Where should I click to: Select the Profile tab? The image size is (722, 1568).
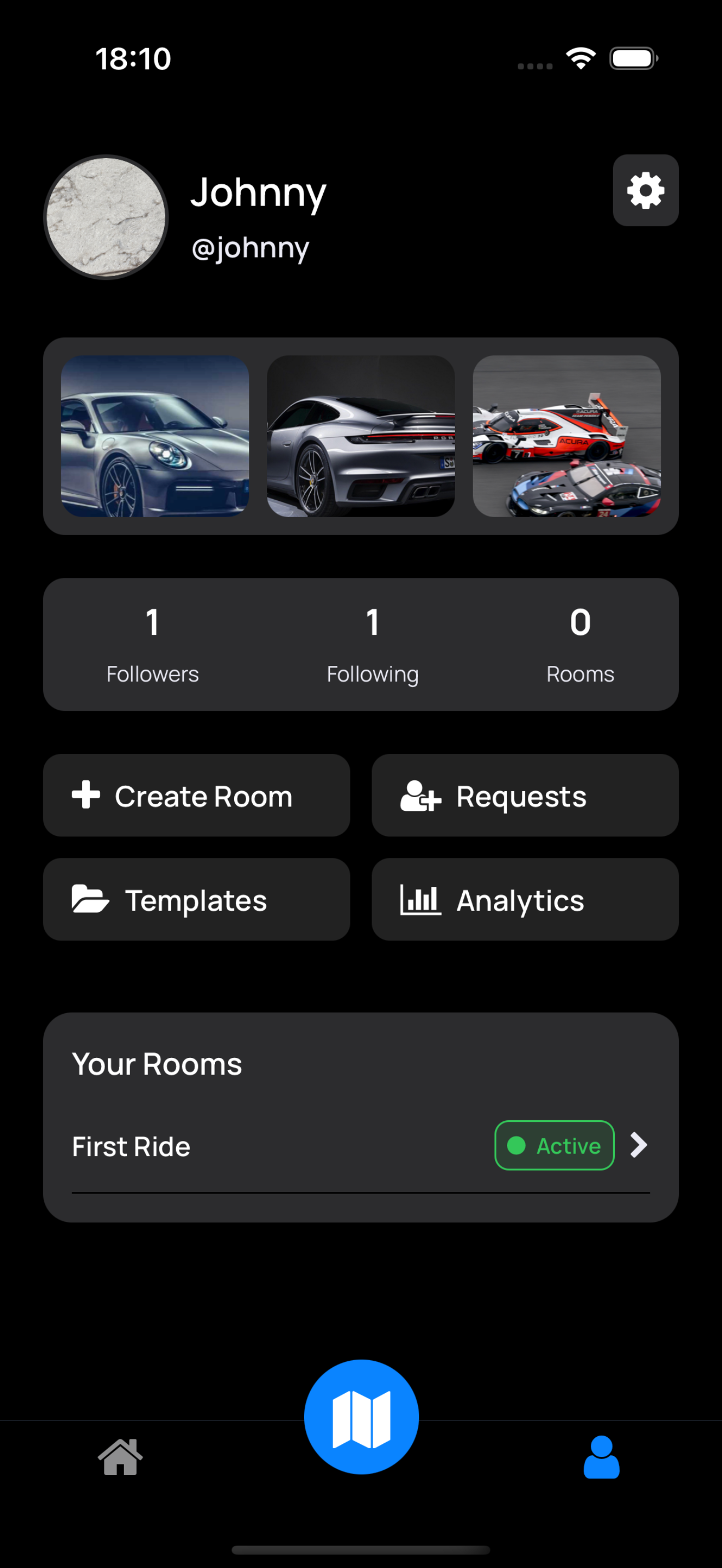pyautogui.click(x=601, y=1457)
